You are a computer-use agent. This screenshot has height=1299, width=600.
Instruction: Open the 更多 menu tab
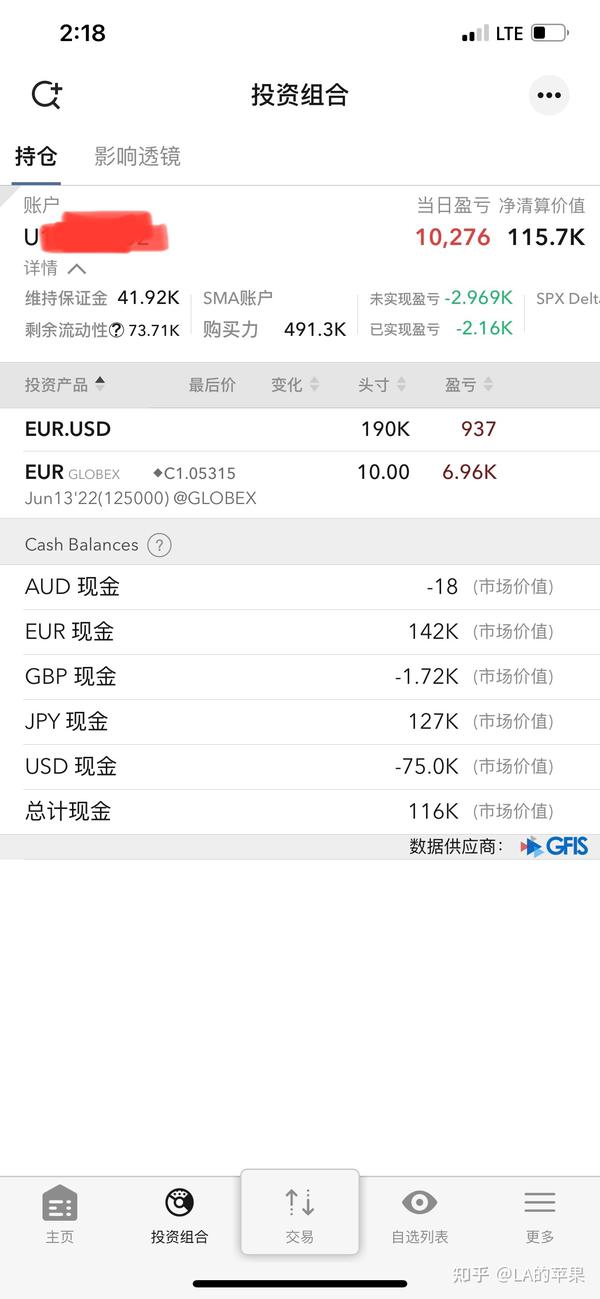(x=540, y=1214)
